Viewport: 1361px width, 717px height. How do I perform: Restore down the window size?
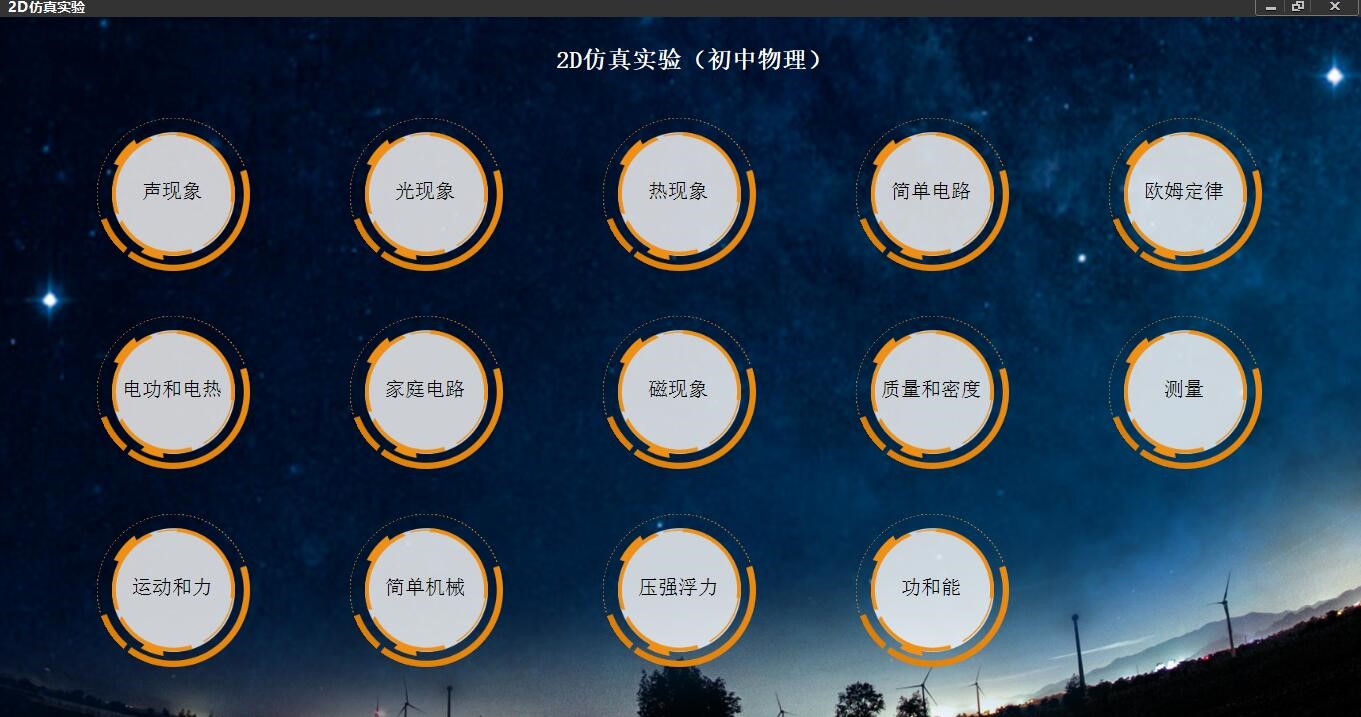coord(1298,7)
